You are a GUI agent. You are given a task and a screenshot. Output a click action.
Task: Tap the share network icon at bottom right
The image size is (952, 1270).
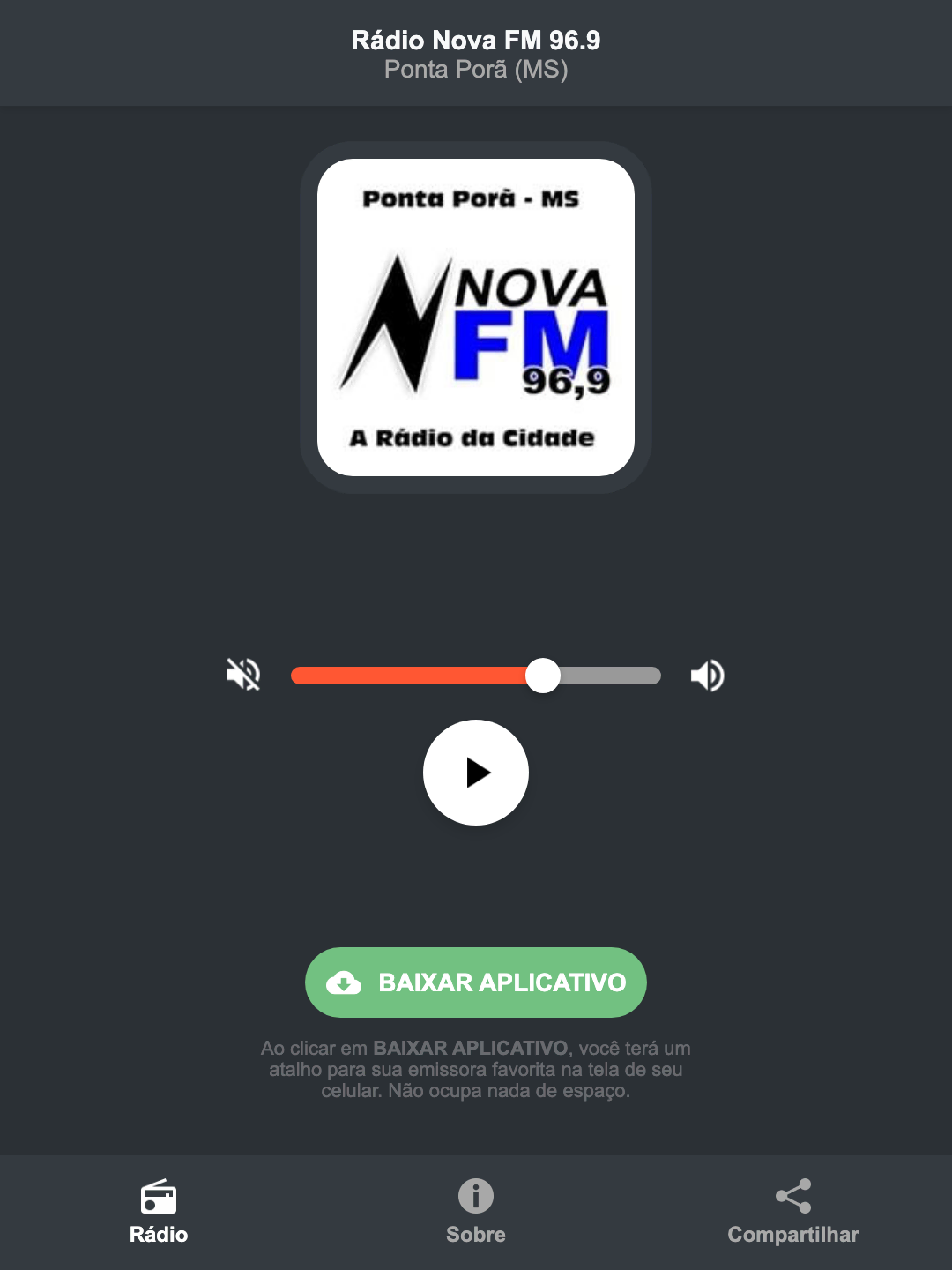[792, 1195]
